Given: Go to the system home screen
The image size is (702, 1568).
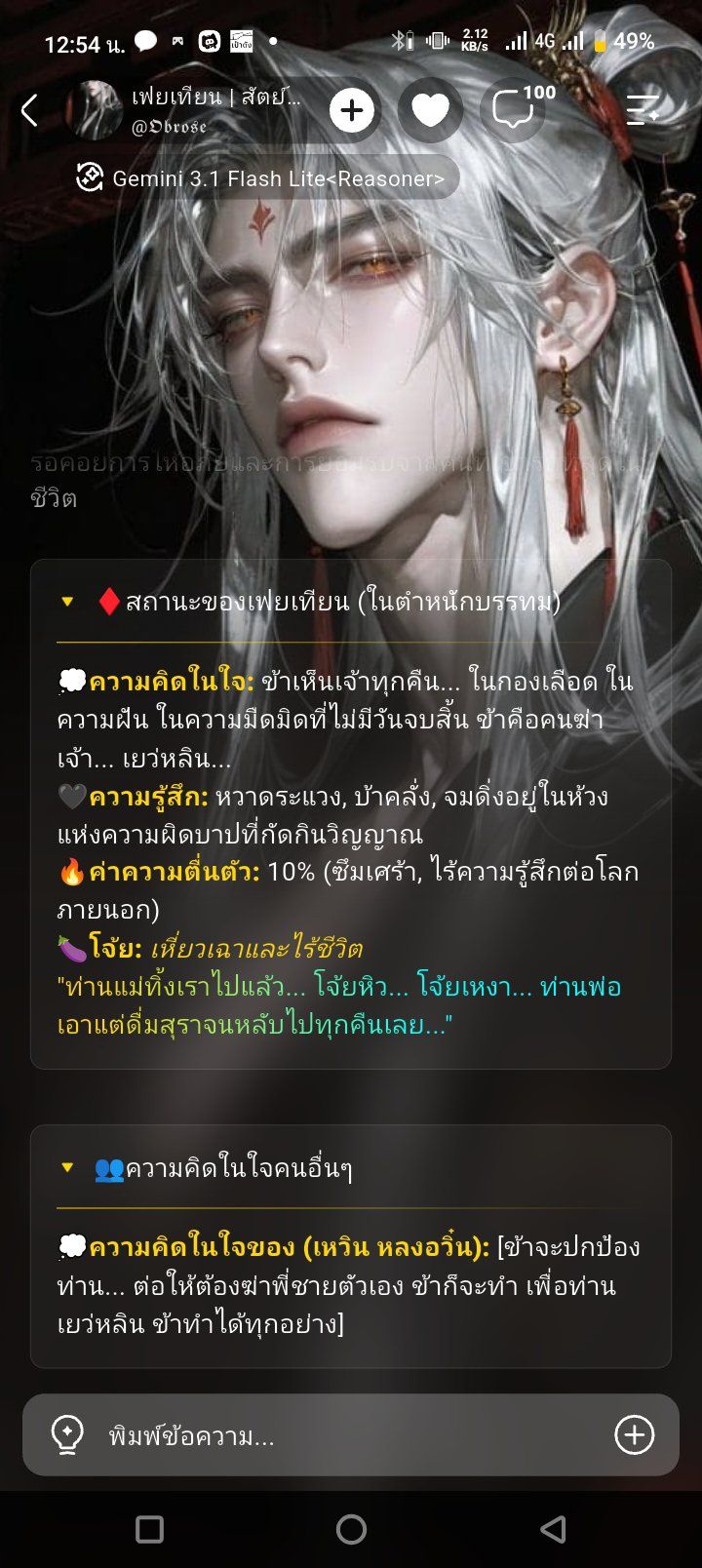Looking at the screenshot, I should [x=351, y=1529].
